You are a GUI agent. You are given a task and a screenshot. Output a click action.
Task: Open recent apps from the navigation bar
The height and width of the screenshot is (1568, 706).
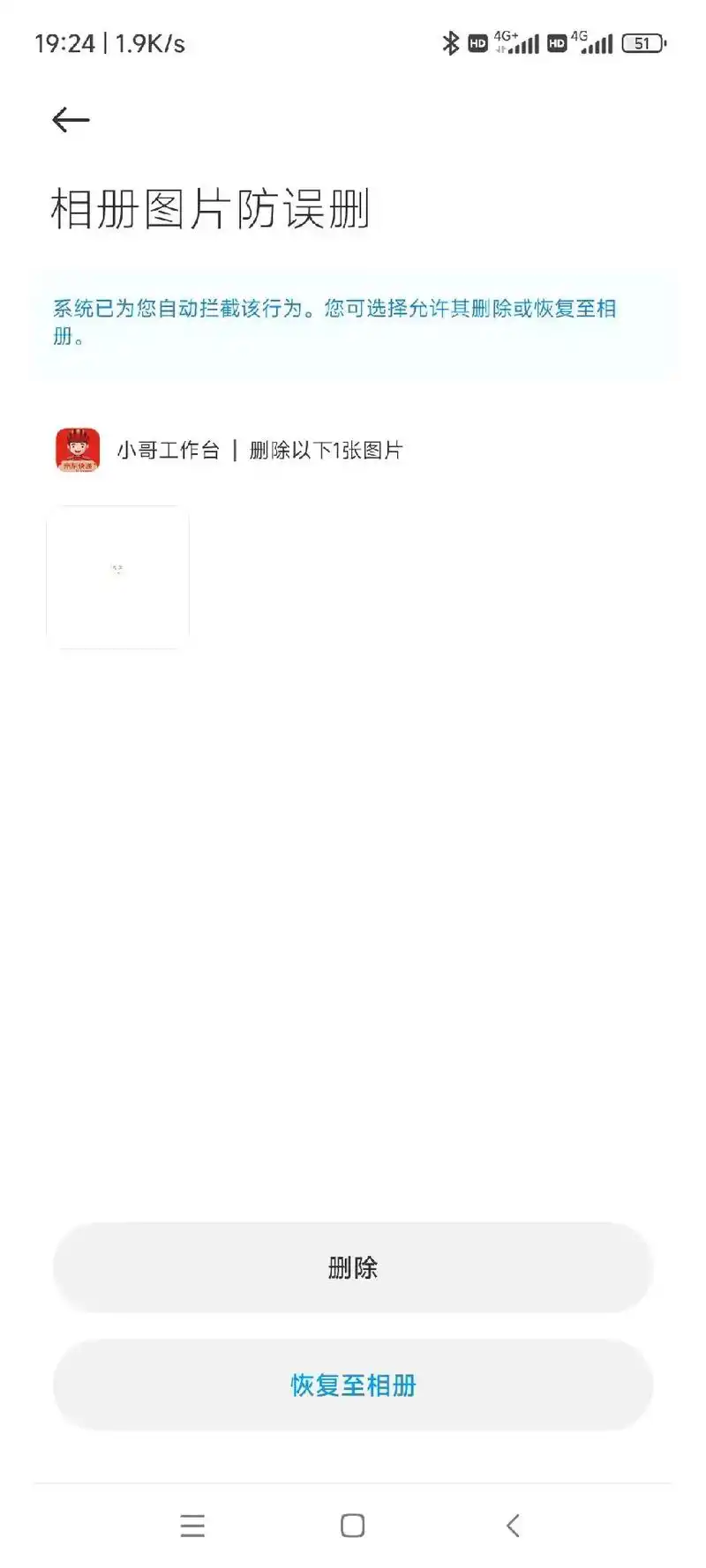[192, 1526]
